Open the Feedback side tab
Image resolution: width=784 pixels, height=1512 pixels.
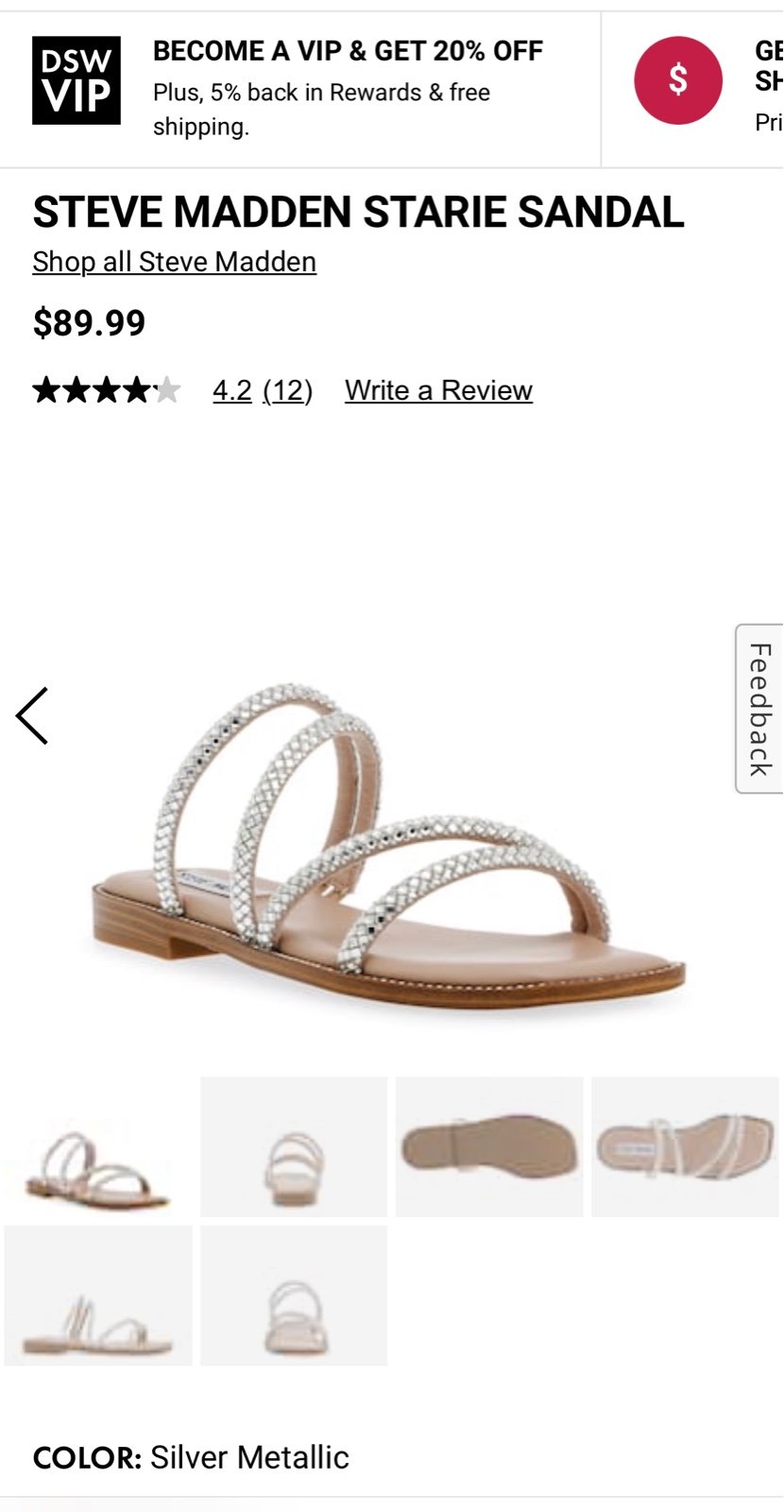(759, 709)
